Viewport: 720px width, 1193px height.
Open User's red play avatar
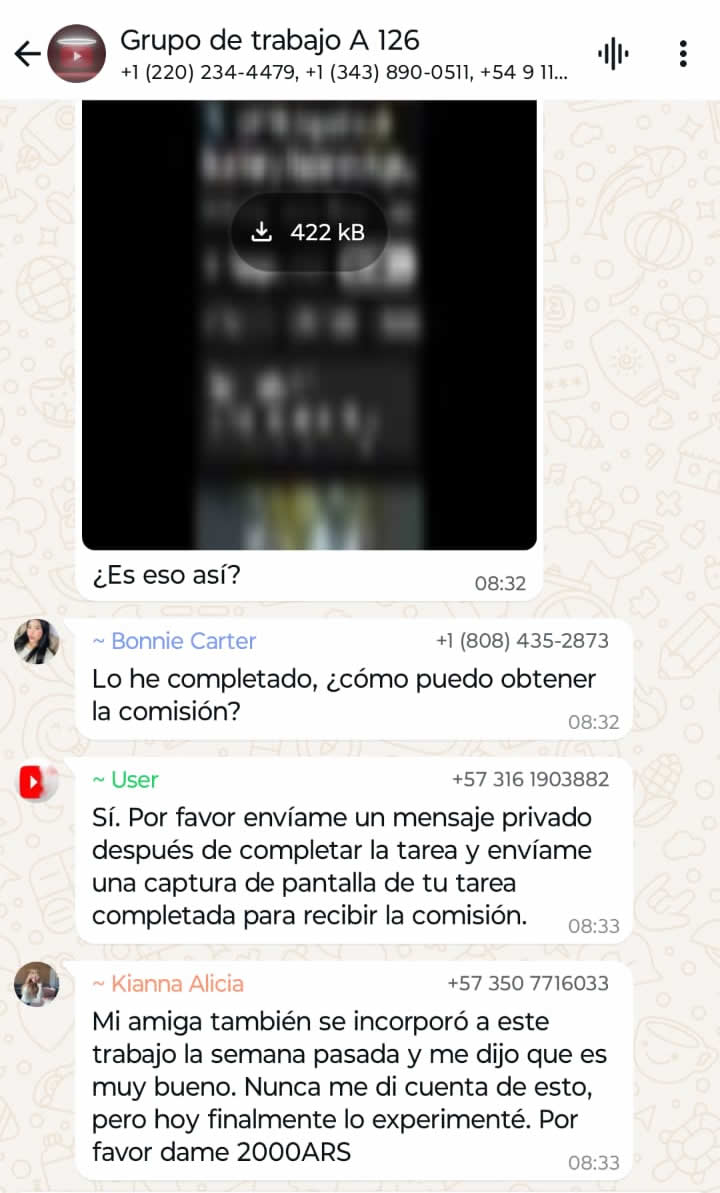coord(37,781)
